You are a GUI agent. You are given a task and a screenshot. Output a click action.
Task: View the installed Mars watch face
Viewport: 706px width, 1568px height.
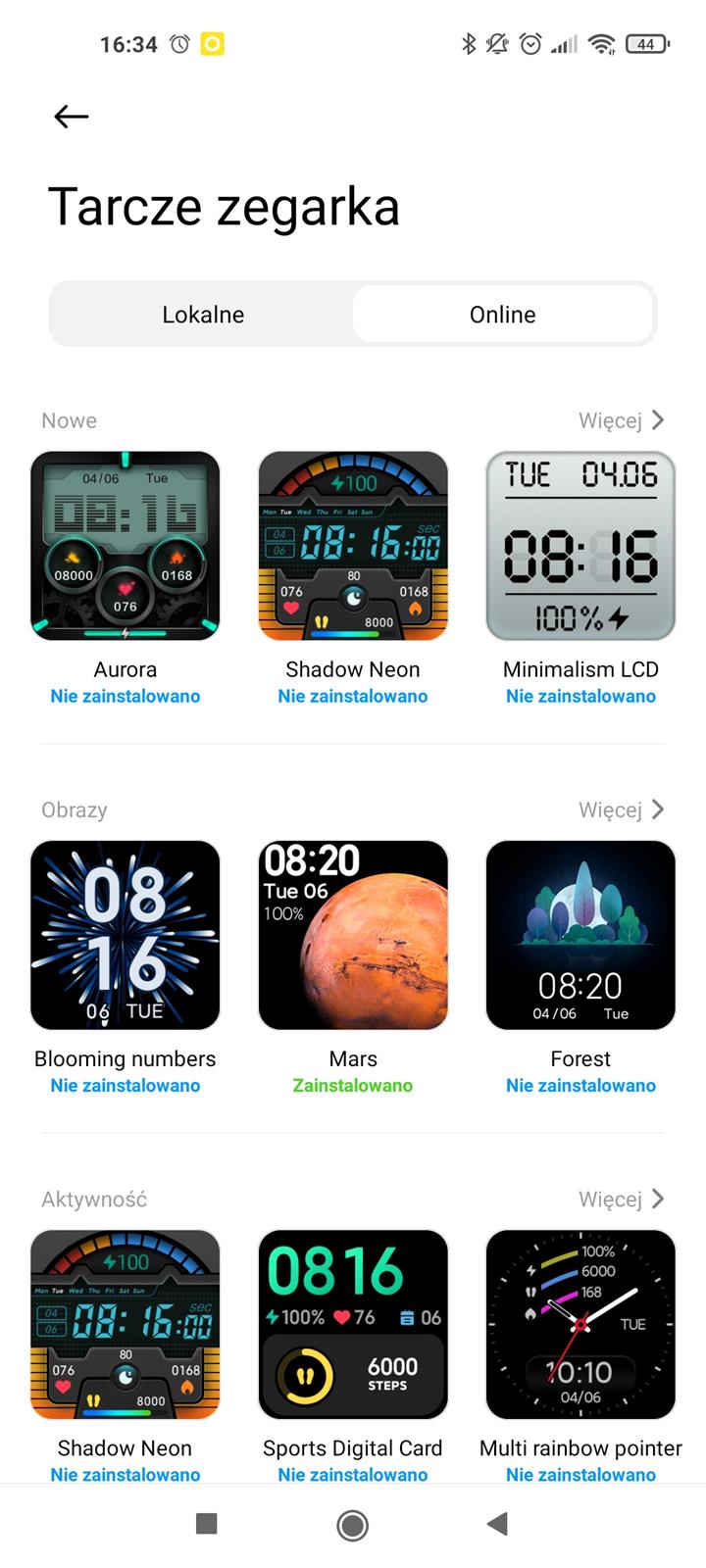353,935
